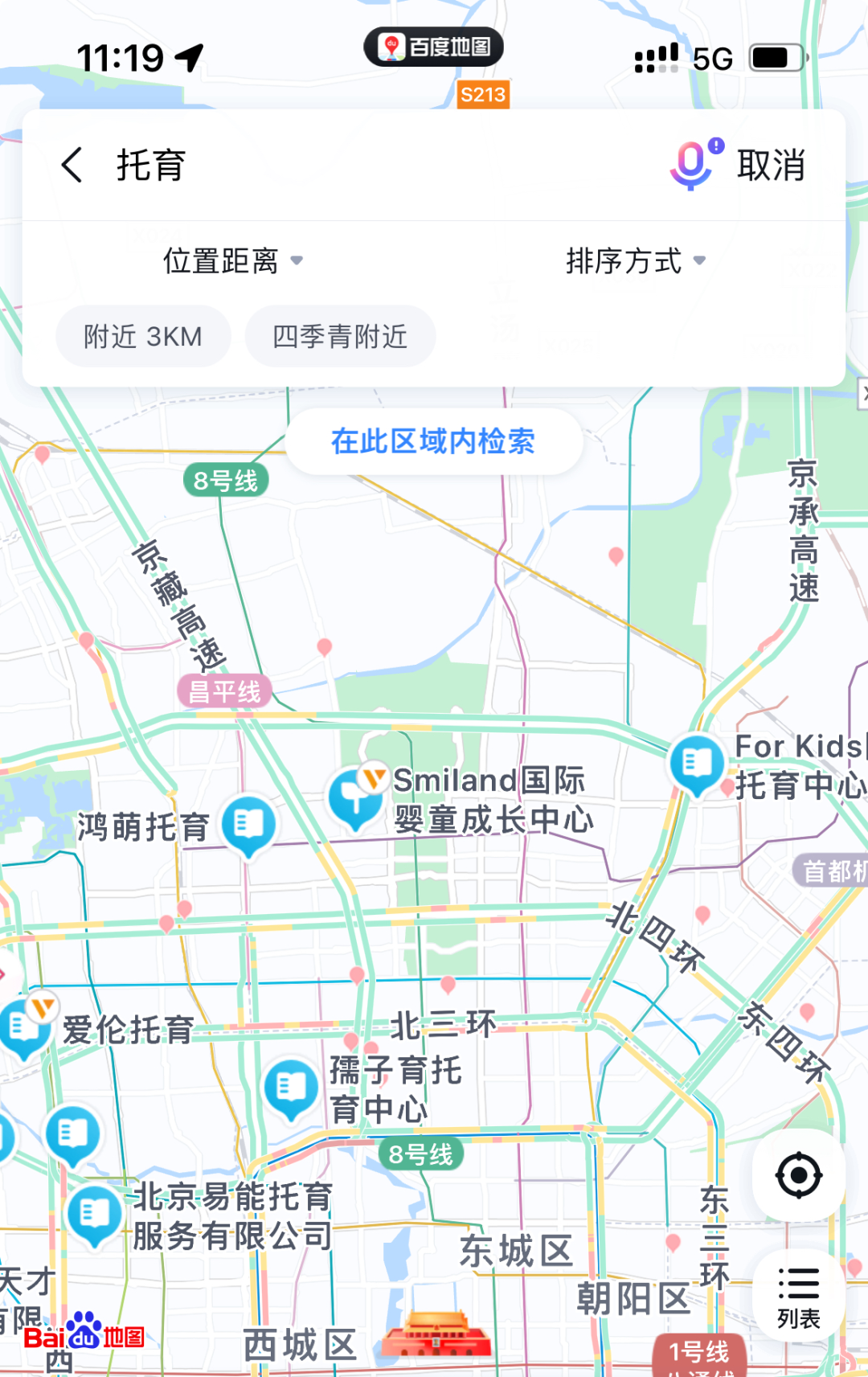
Task: Toggle the 附近 3KM filter chip
Action: coord(142,337)
